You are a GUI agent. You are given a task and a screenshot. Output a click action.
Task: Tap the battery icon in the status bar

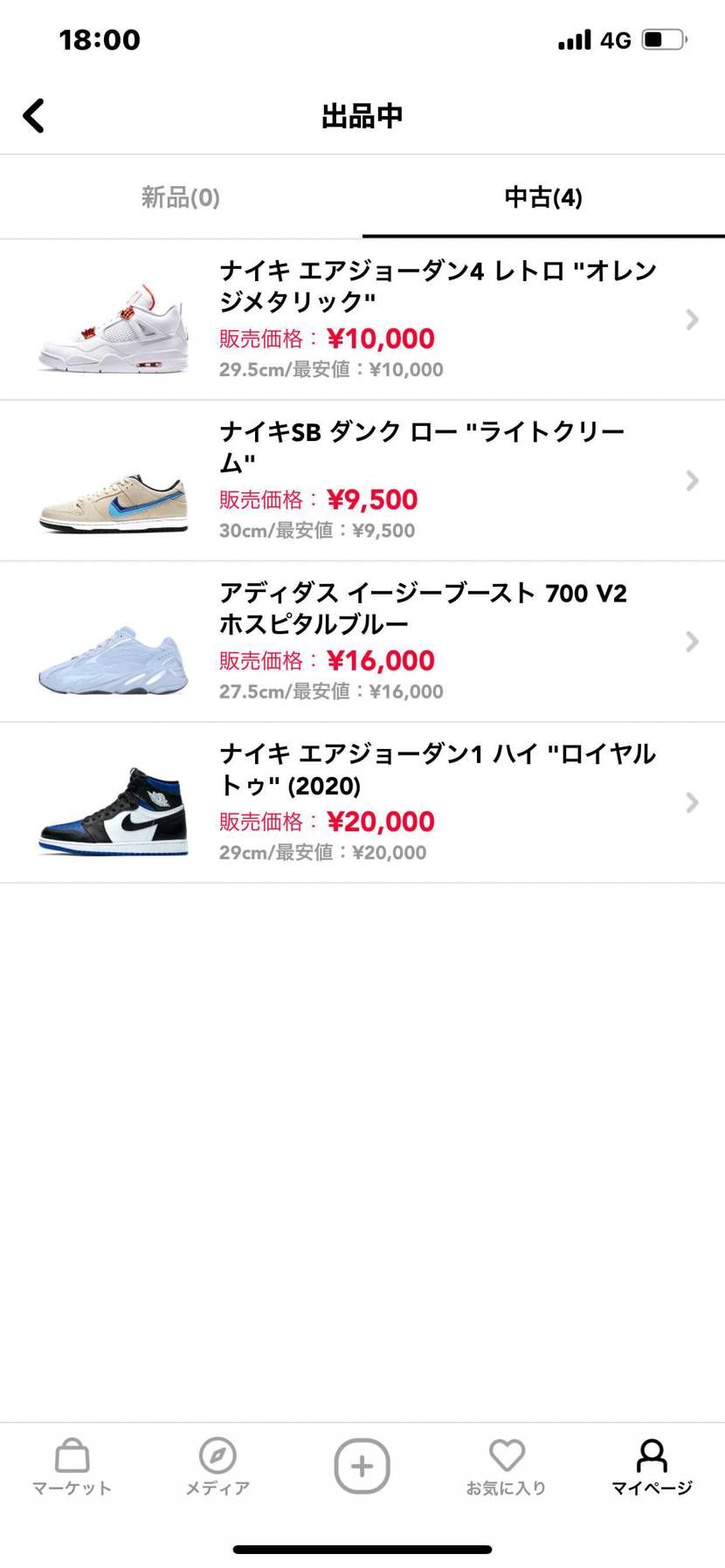pos(659,38)
